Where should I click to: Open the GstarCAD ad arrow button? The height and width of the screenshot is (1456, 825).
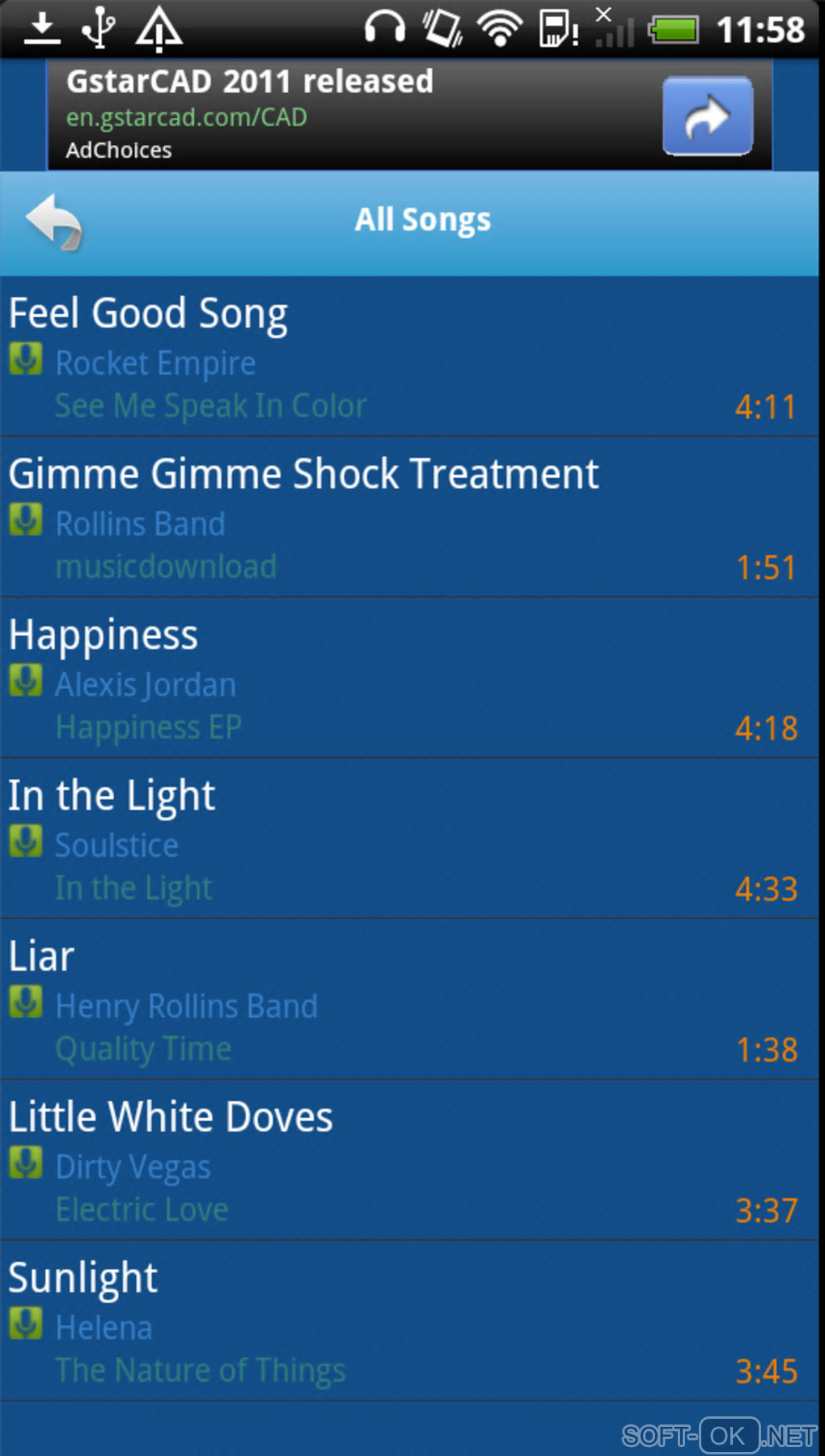(x=707, y=116)
